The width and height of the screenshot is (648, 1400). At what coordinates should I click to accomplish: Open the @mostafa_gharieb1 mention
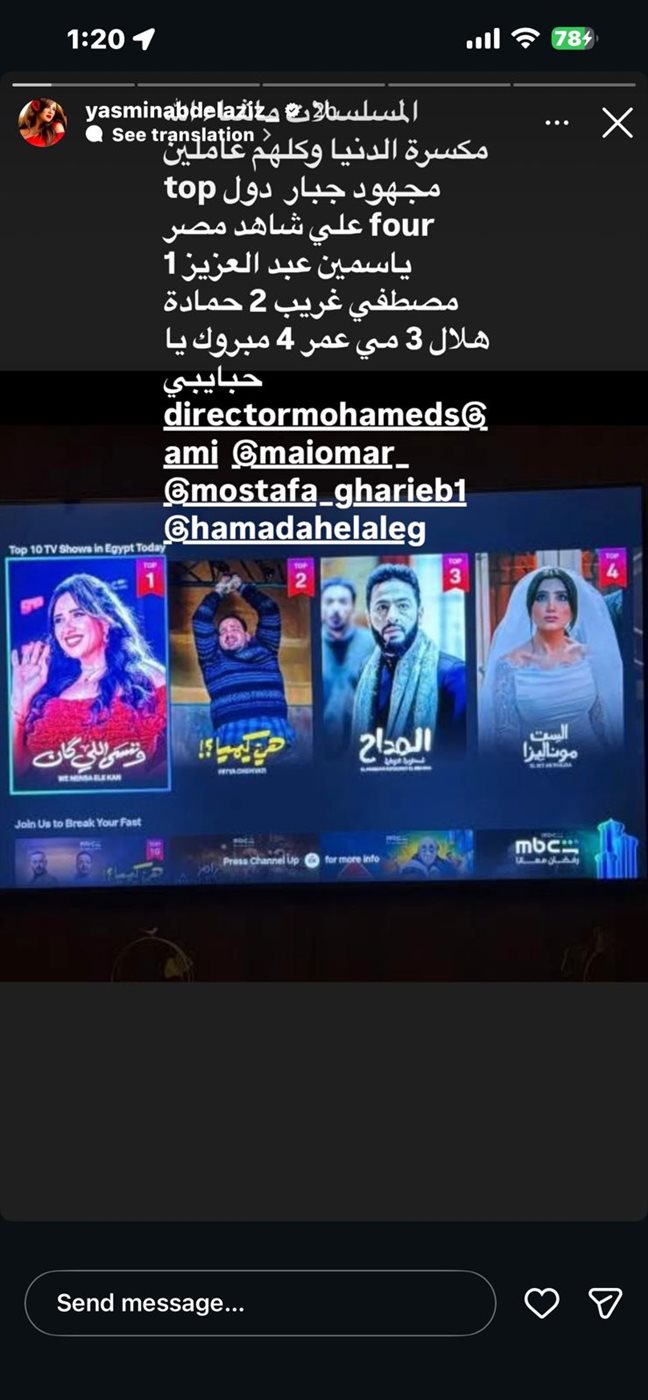[x=315, y=492]
